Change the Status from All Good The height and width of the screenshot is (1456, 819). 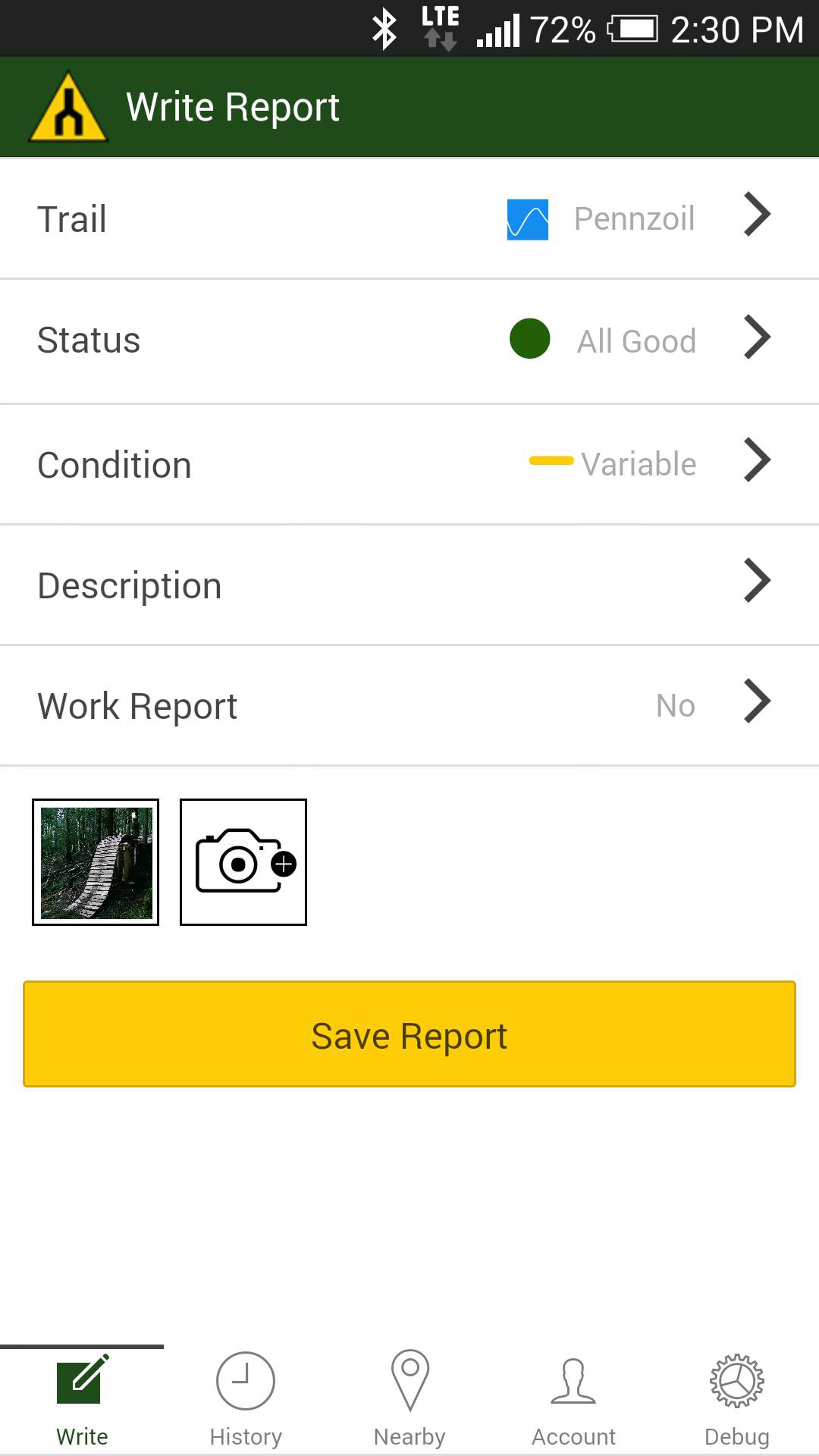(x=409, y=340)
